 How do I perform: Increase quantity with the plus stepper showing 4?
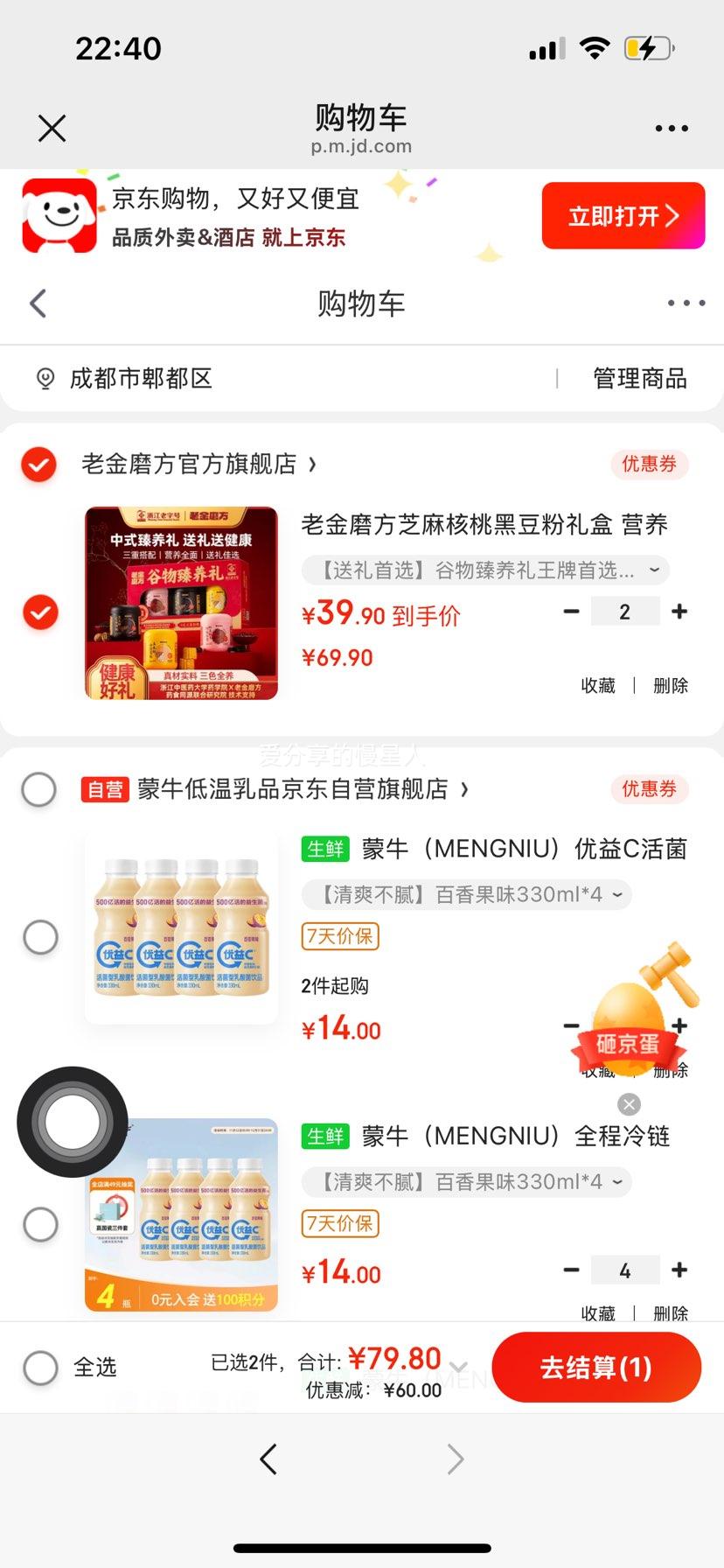[679, 1269]
